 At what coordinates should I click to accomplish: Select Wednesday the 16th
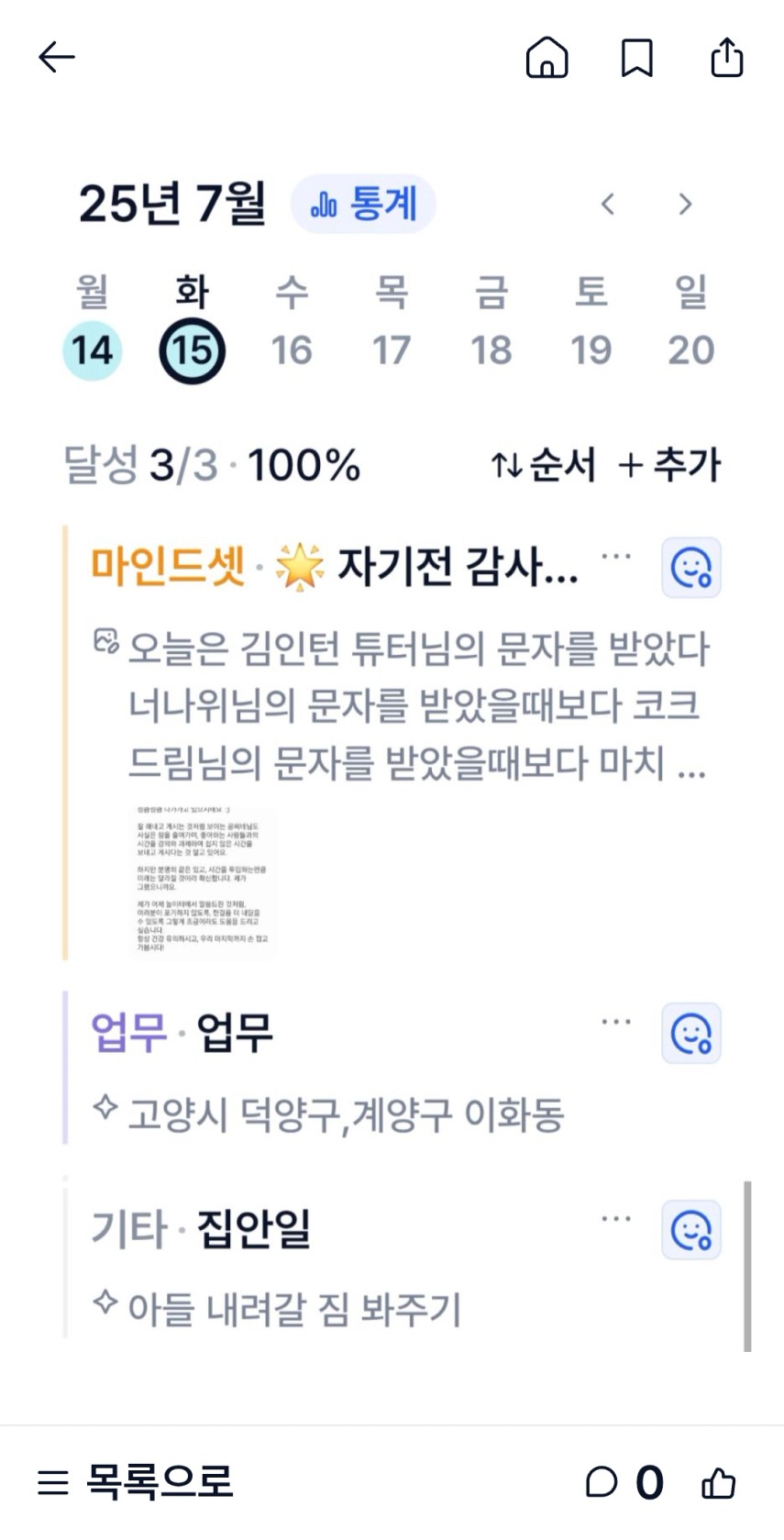(292, 350)
